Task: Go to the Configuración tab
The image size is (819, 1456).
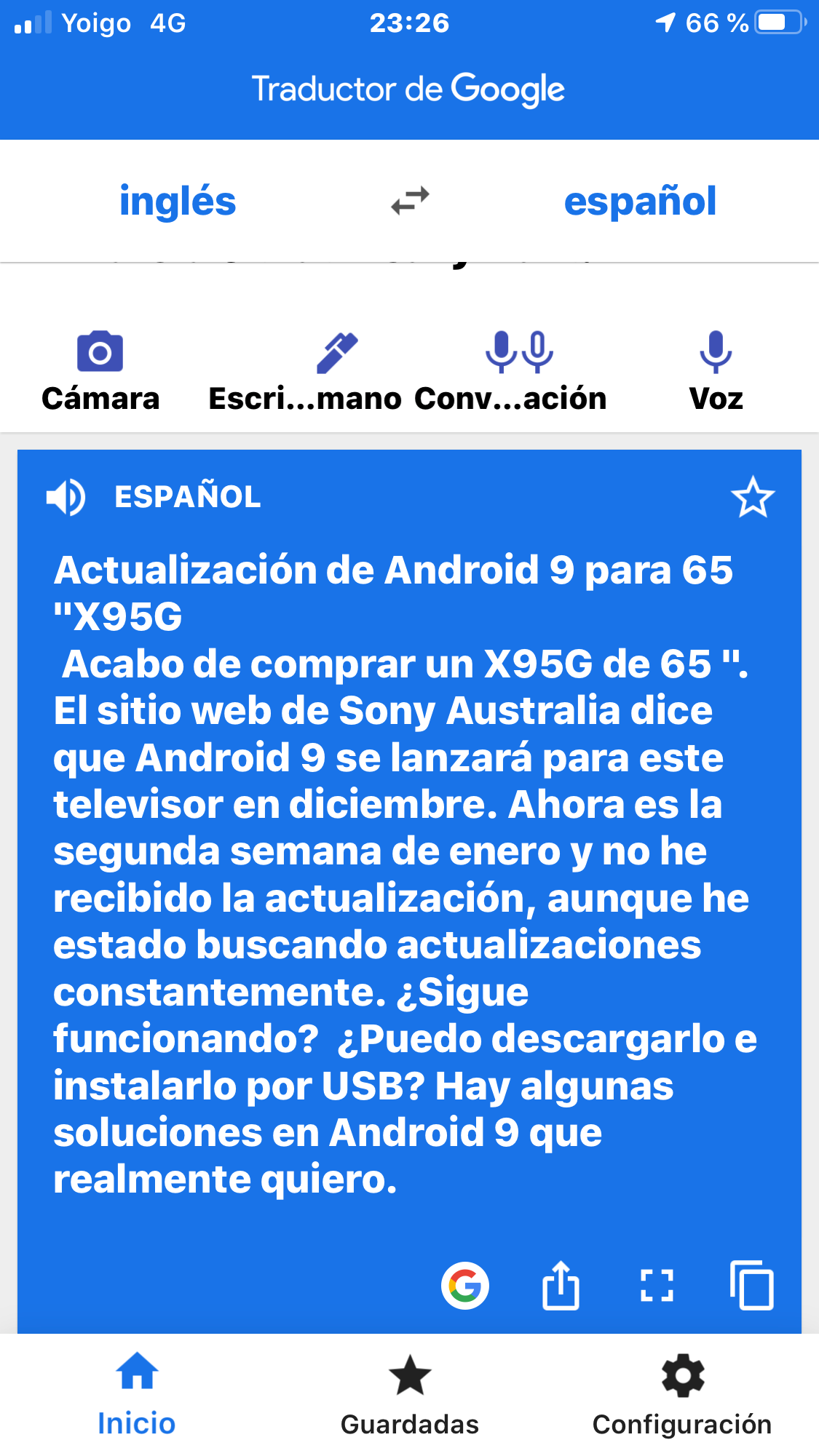Action: tap(682, 1393)
